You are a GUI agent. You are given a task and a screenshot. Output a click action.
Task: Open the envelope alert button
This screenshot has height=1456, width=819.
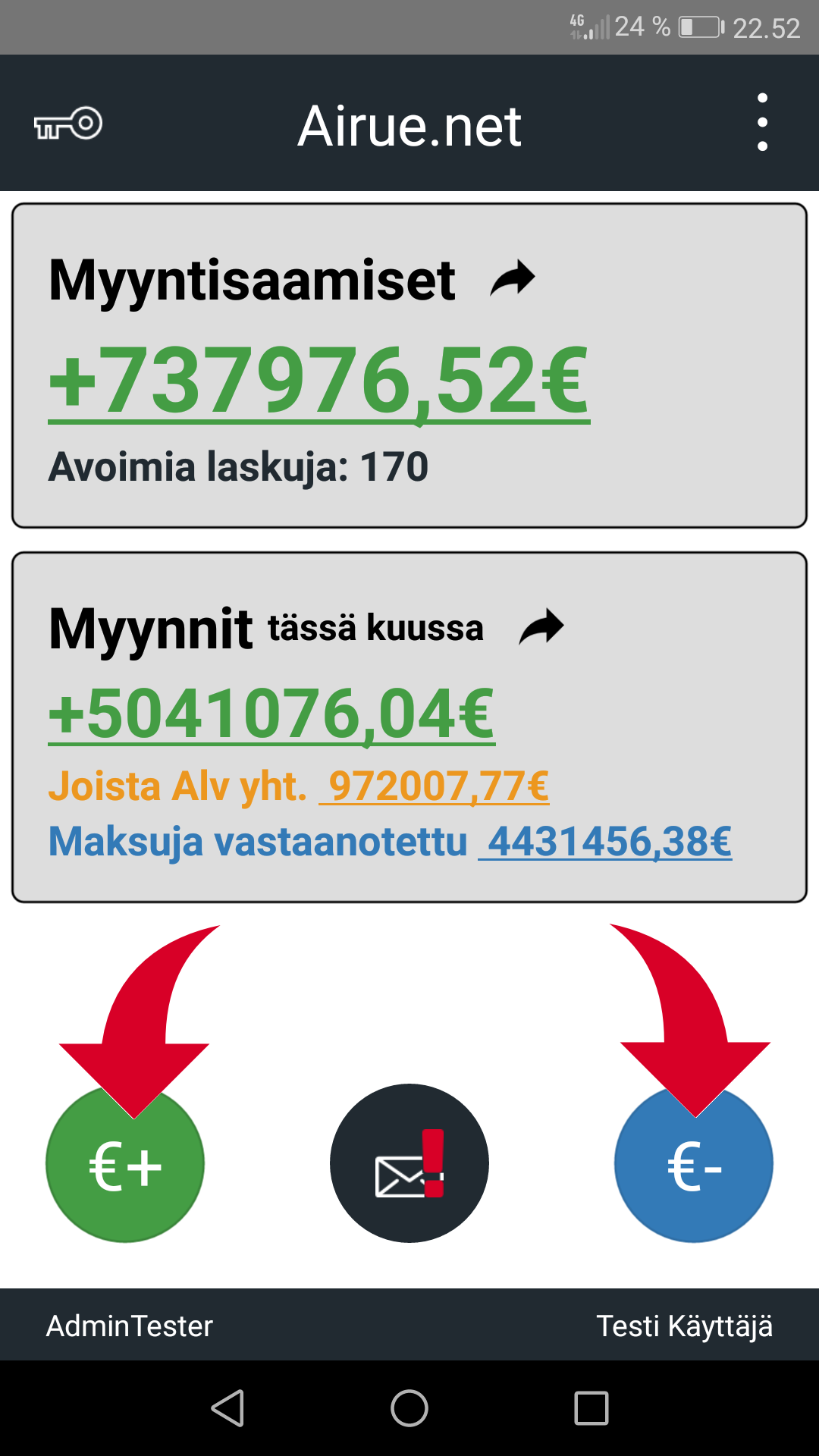click(x=409, y=1163)
